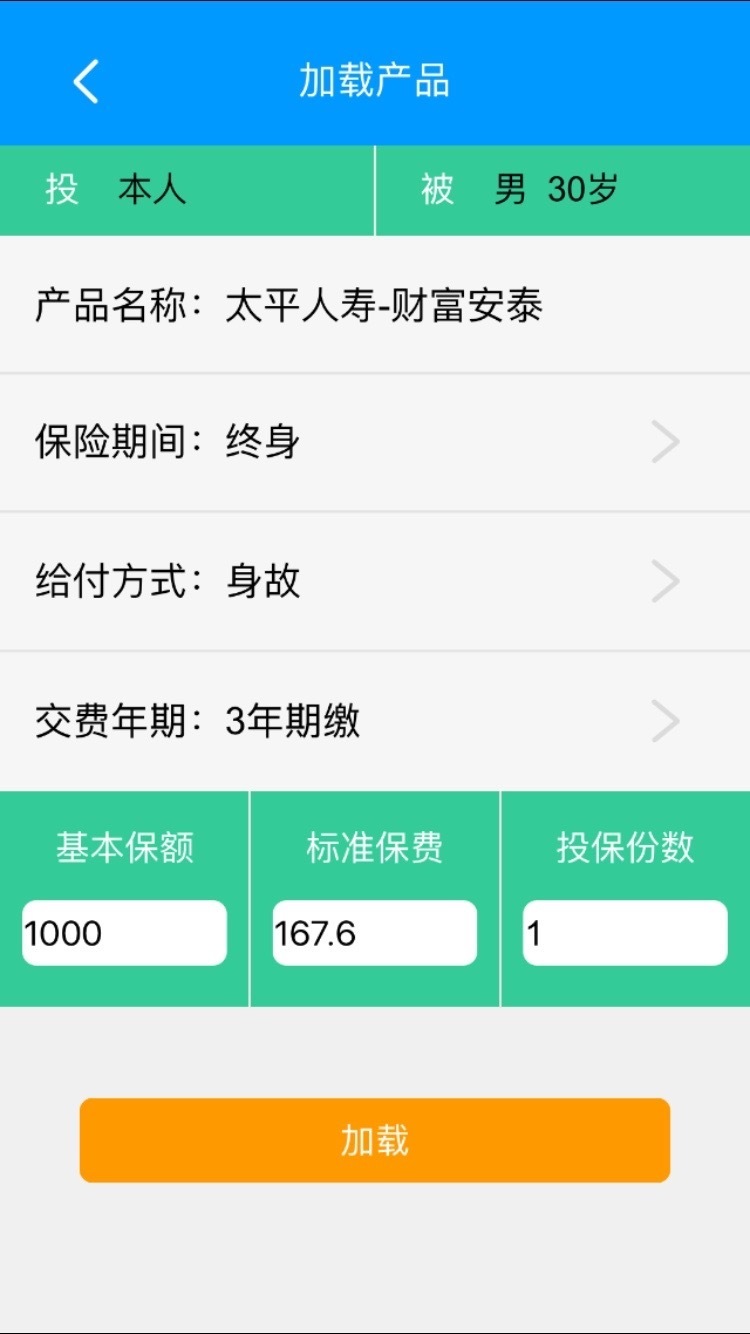Click the 标准保费 input showing 167.6
Viewport: 750px width, 1334px height.
373,932
